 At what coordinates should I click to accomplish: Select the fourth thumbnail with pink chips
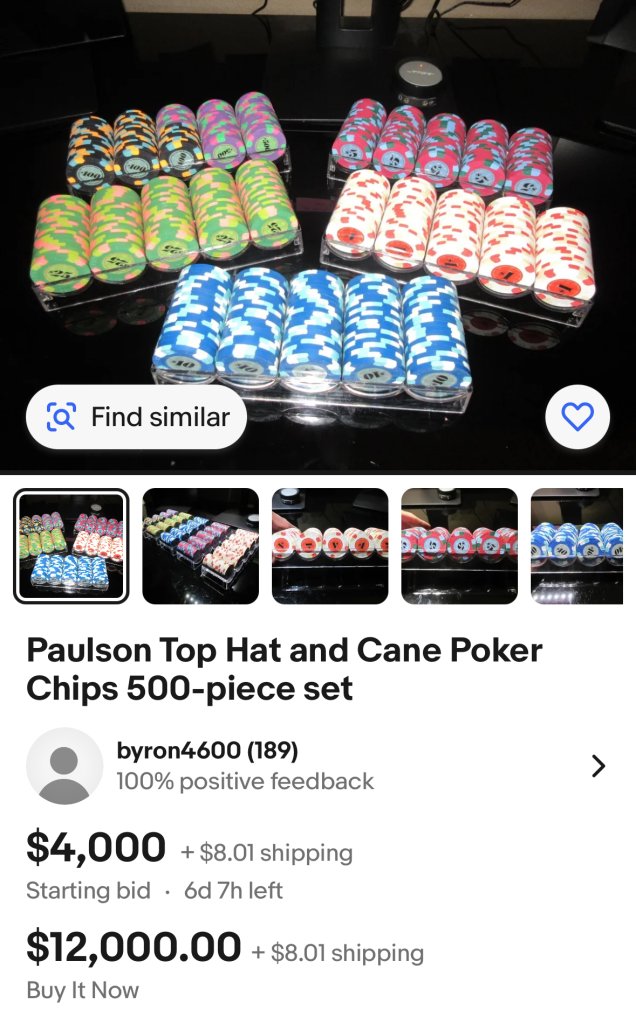coord(459,546)
